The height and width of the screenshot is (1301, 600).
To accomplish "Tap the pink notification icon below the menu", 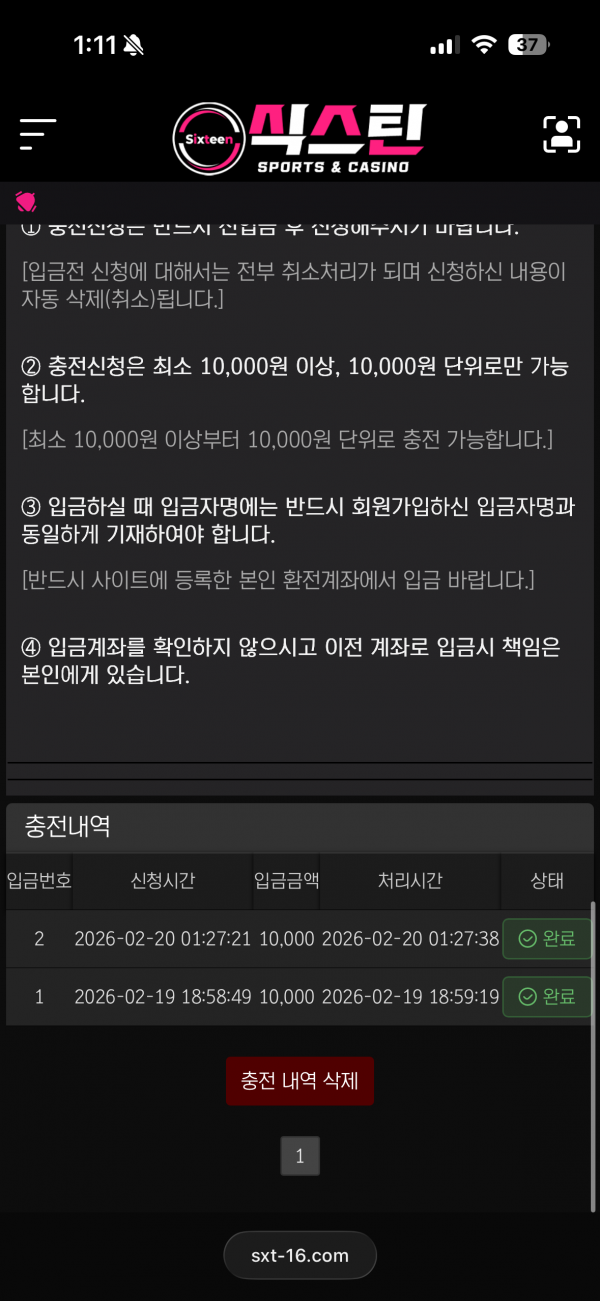I will point(27,201).
